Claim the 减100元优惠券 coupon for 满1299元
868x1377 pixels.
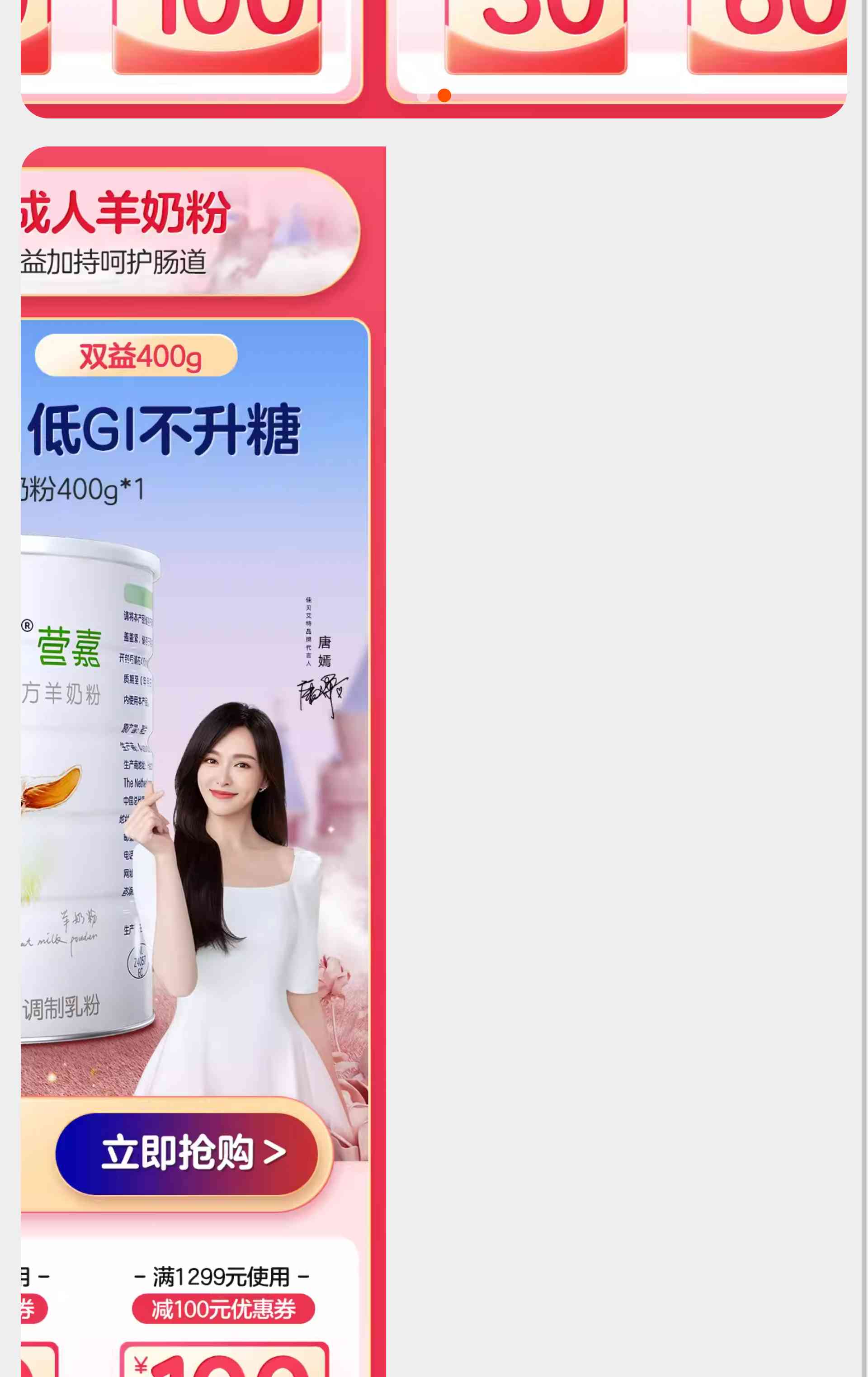pos(223,1309)
